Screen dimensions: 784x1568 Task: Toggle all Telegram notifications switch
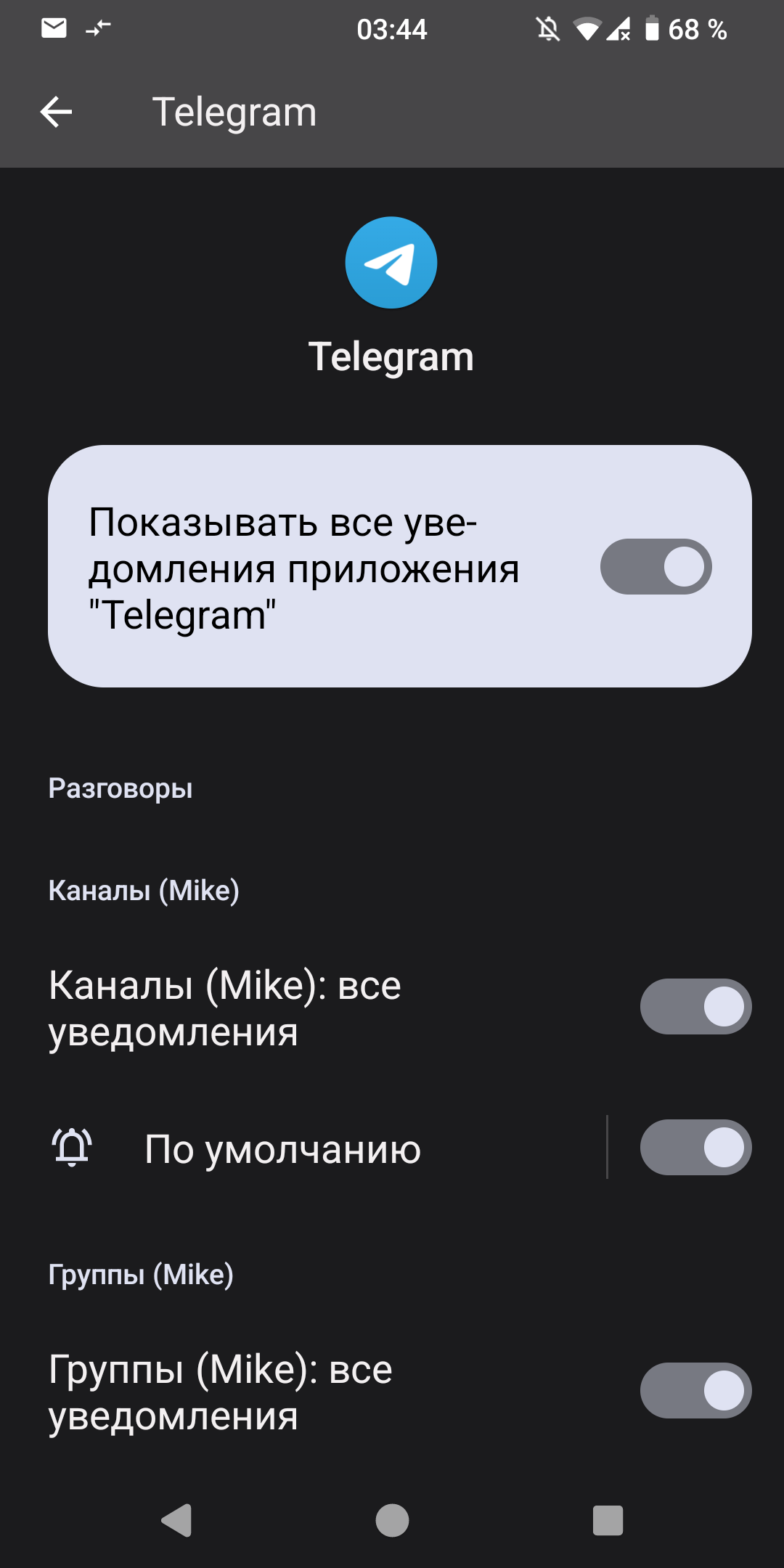pos(656,566)
